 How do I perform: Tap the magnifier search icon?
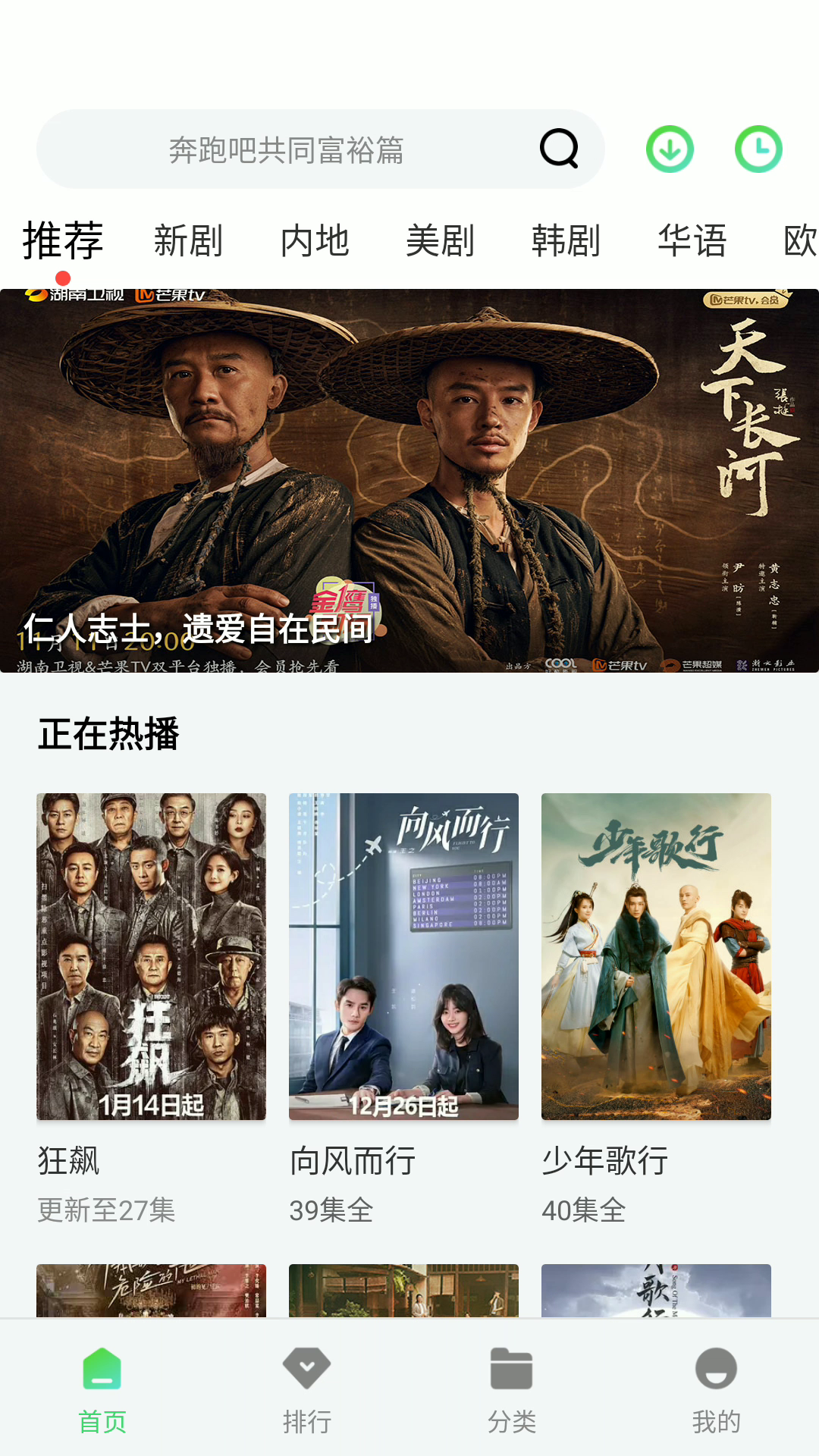pos(559,149)
